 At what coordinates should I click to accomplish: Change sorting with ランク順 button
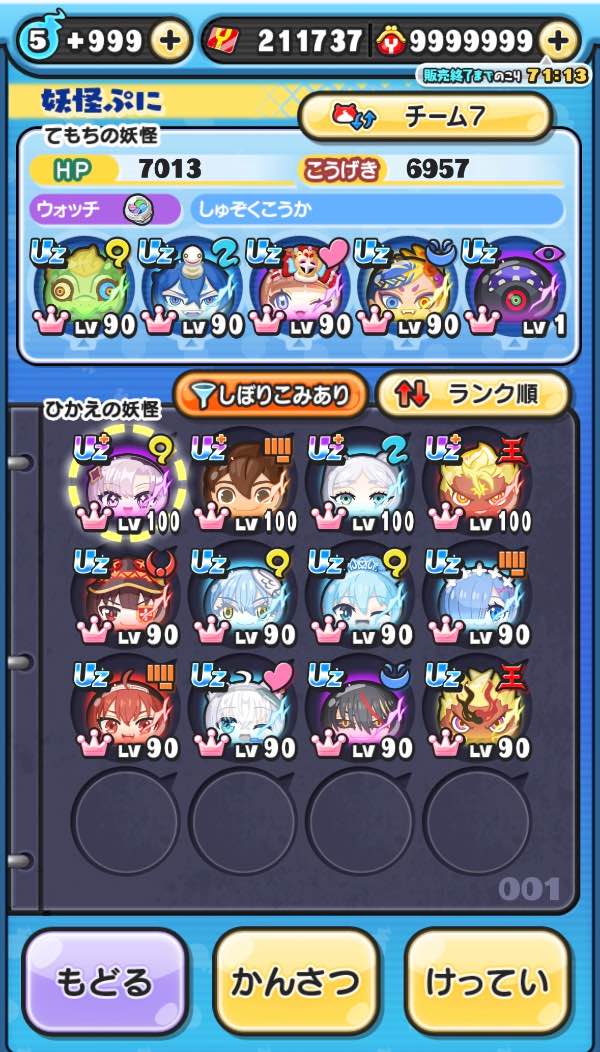[x=472, y=395]
